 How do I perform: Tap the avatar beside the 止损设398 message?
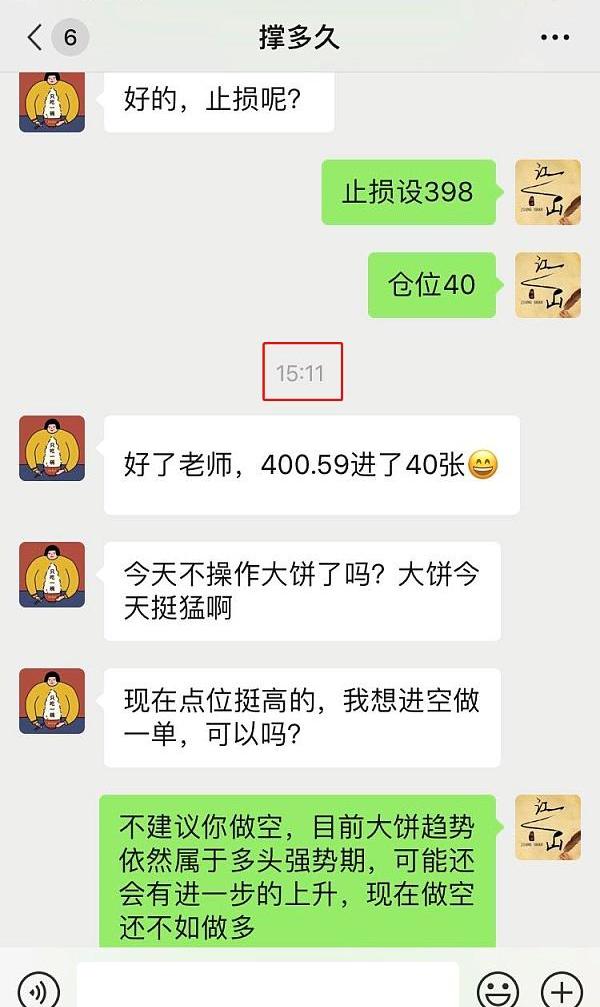point(547,192)
